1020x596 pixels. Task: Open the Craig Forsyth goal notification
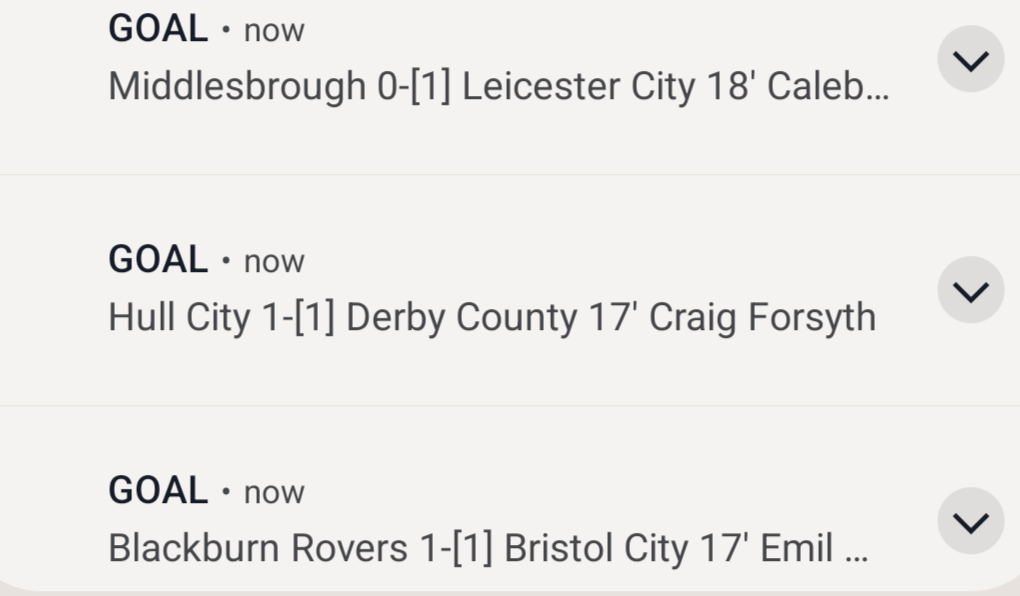[491, 317]
